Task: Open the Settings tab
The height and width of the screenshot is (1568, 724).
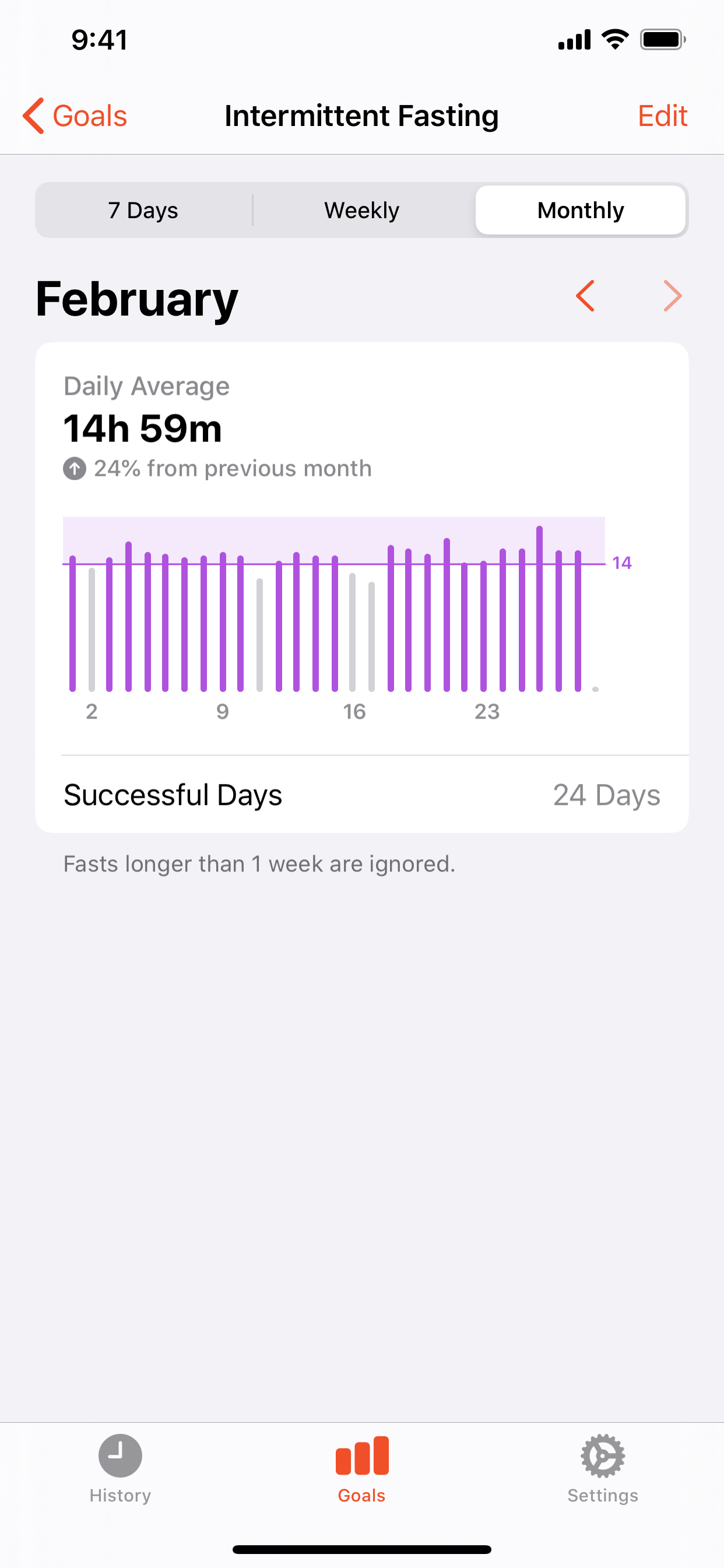Action: click(x=602, y=1468)
